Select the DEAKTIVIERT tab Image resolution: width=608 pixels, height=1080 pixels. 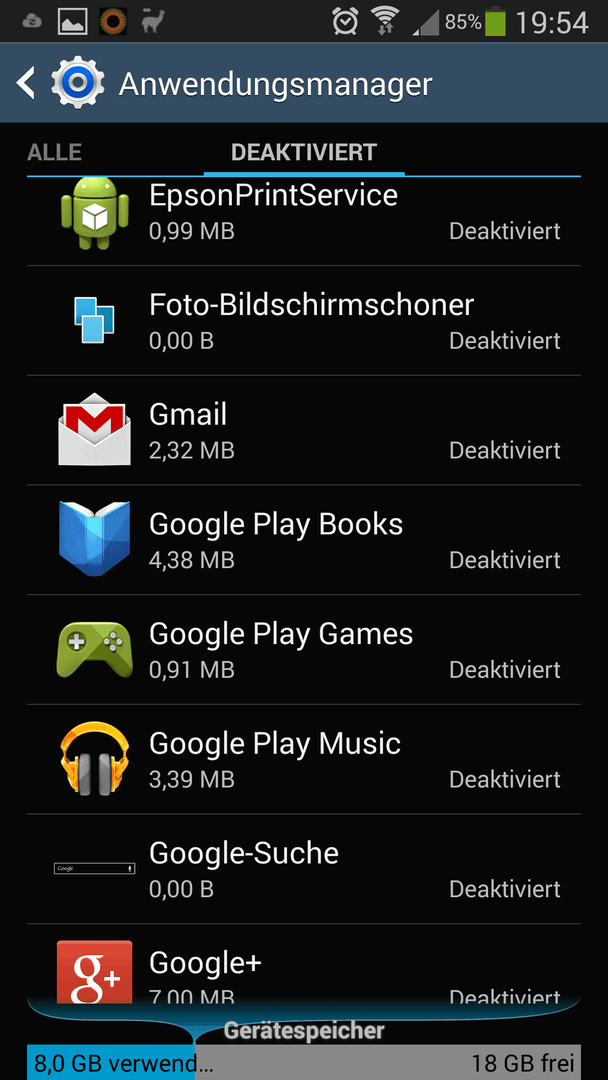click(x=304, y=152)
